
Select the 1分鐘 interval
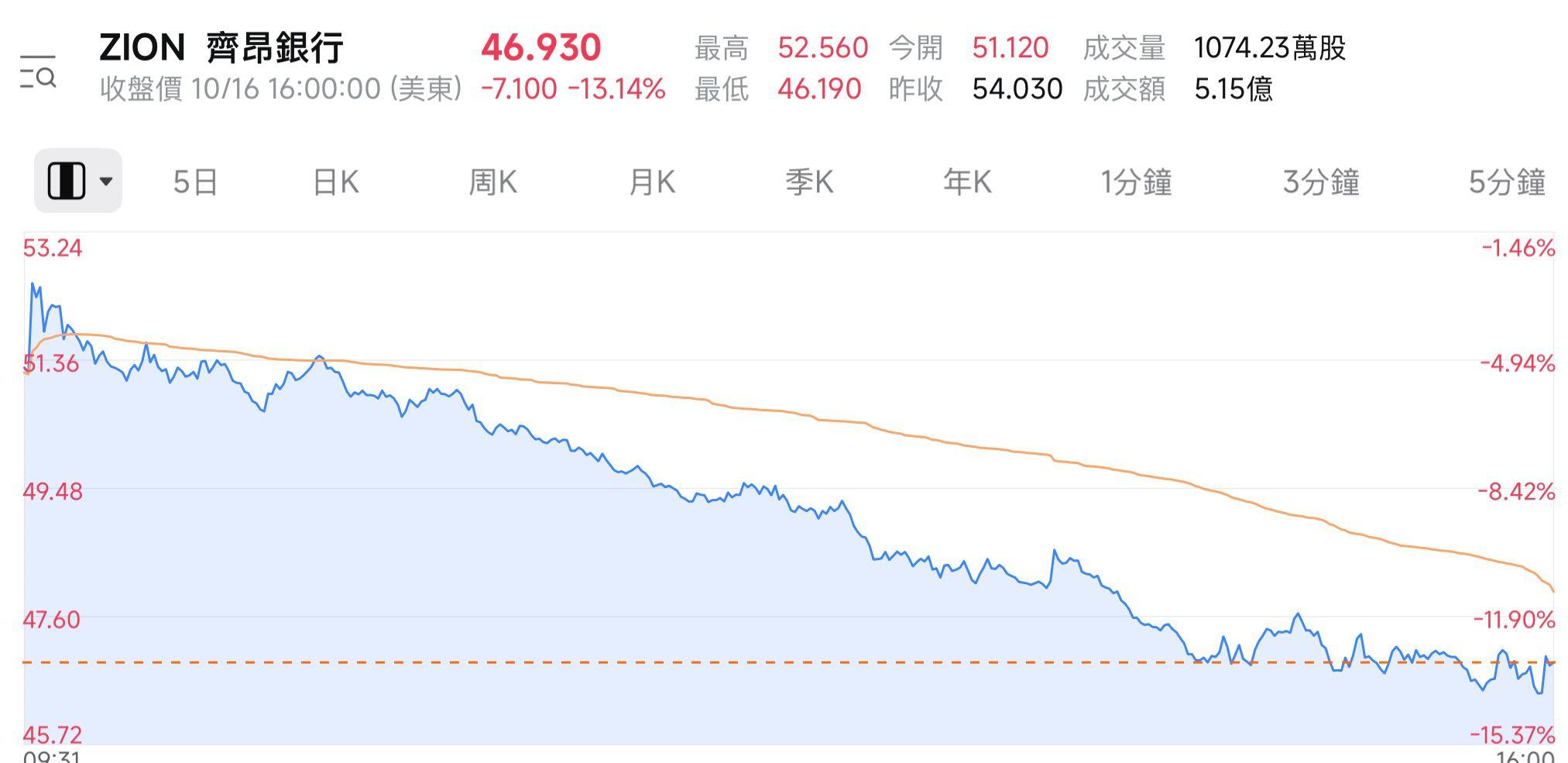(1136, 183)
